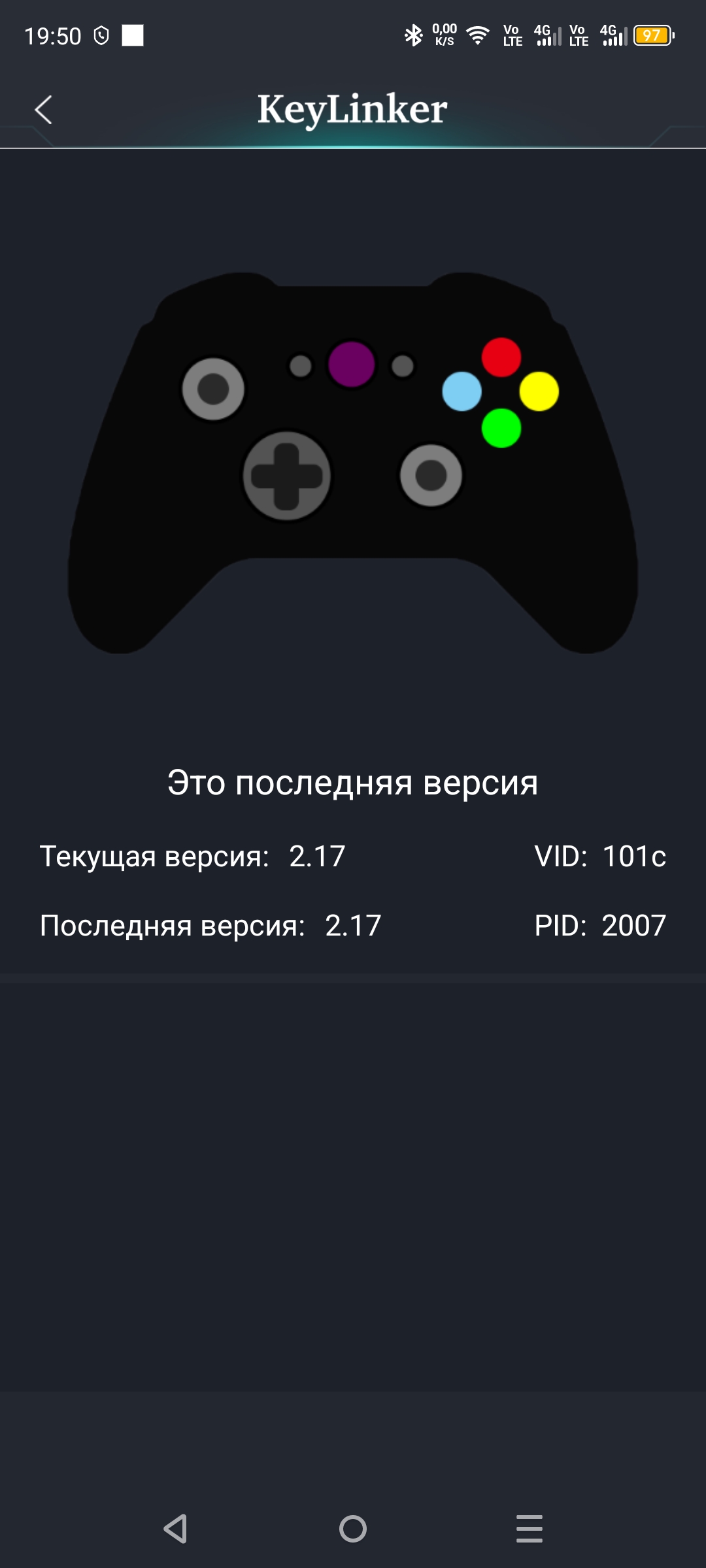Open the recent apps menu

(529, 1529)
